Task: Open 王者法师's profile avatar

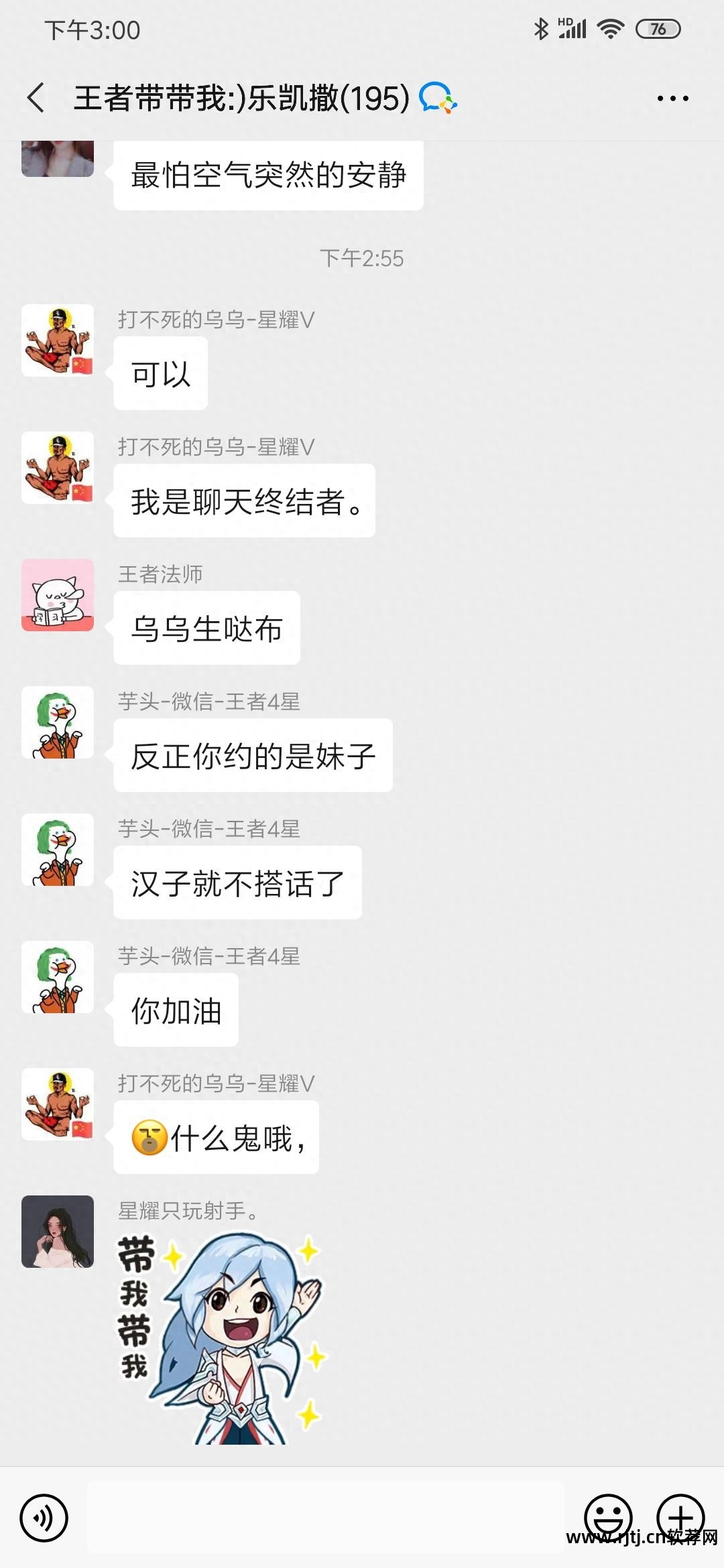Action: (58, 595)
